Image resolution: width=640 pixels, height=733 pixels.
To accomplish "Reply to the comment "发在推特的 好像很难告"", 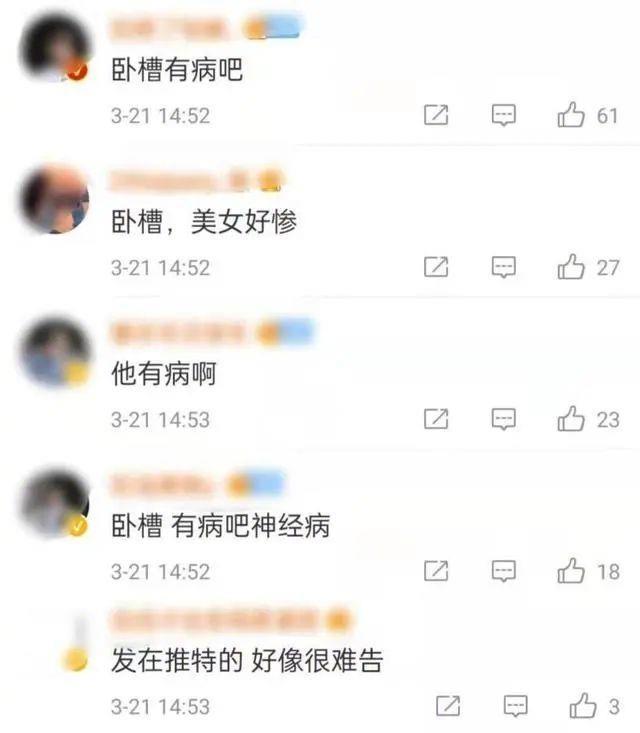I will pyautogui.click(x=515, y=707).
